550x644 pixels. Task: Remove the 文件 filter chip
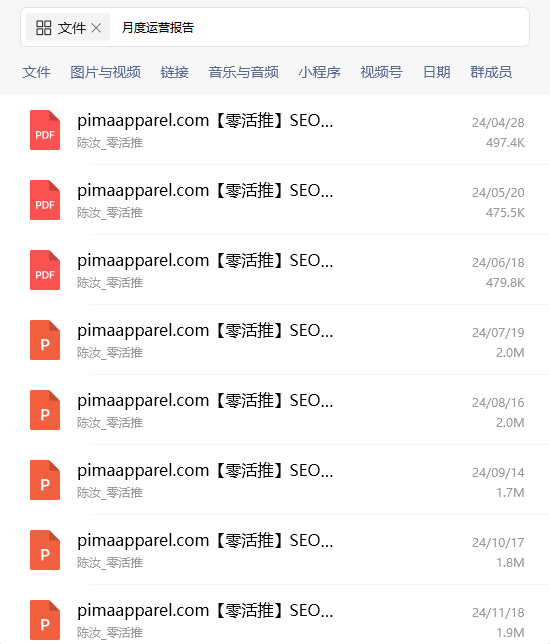tap(96, 28)
